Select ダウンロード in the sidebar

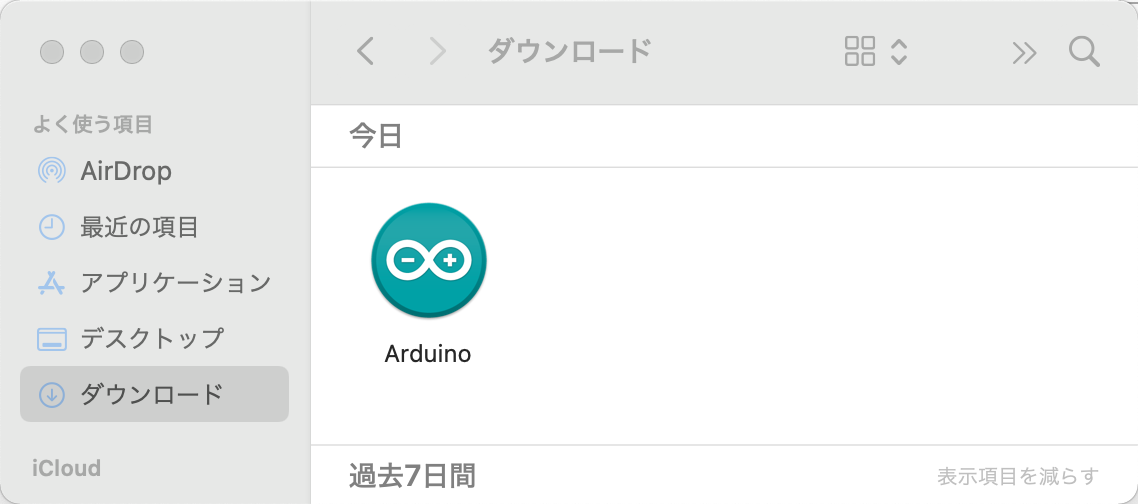coord(152,394)
